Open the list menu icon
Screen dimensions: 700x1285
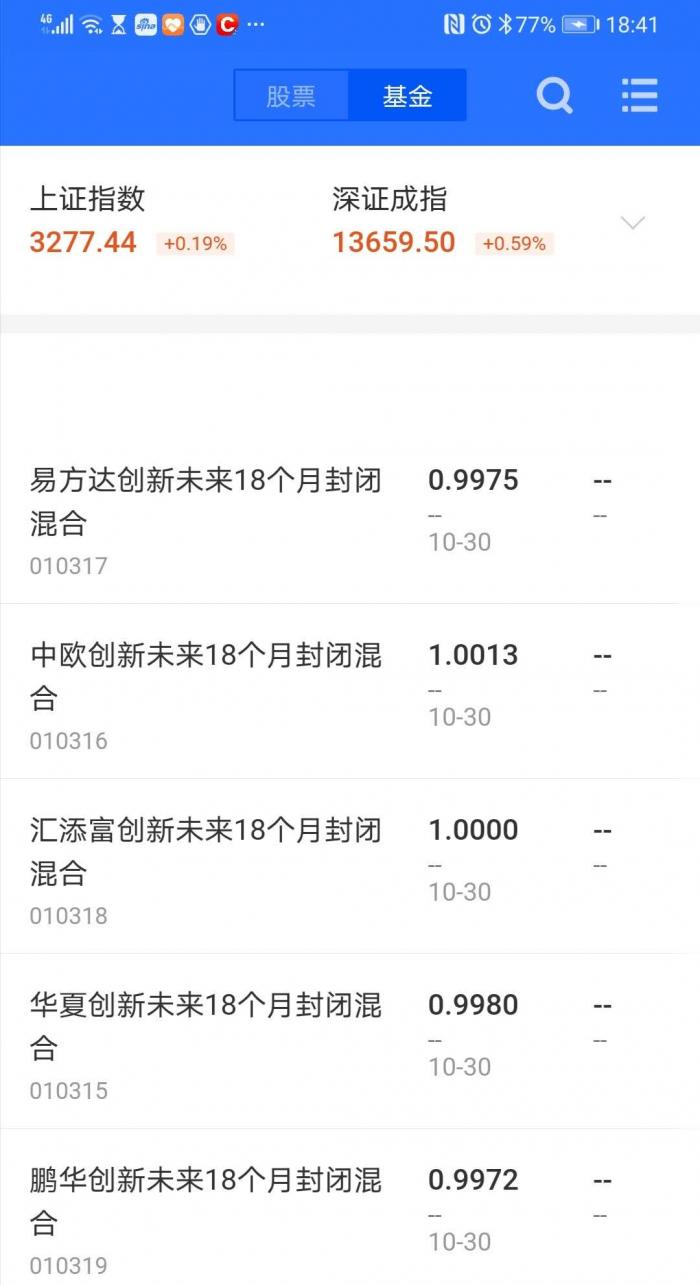point(639,96)
